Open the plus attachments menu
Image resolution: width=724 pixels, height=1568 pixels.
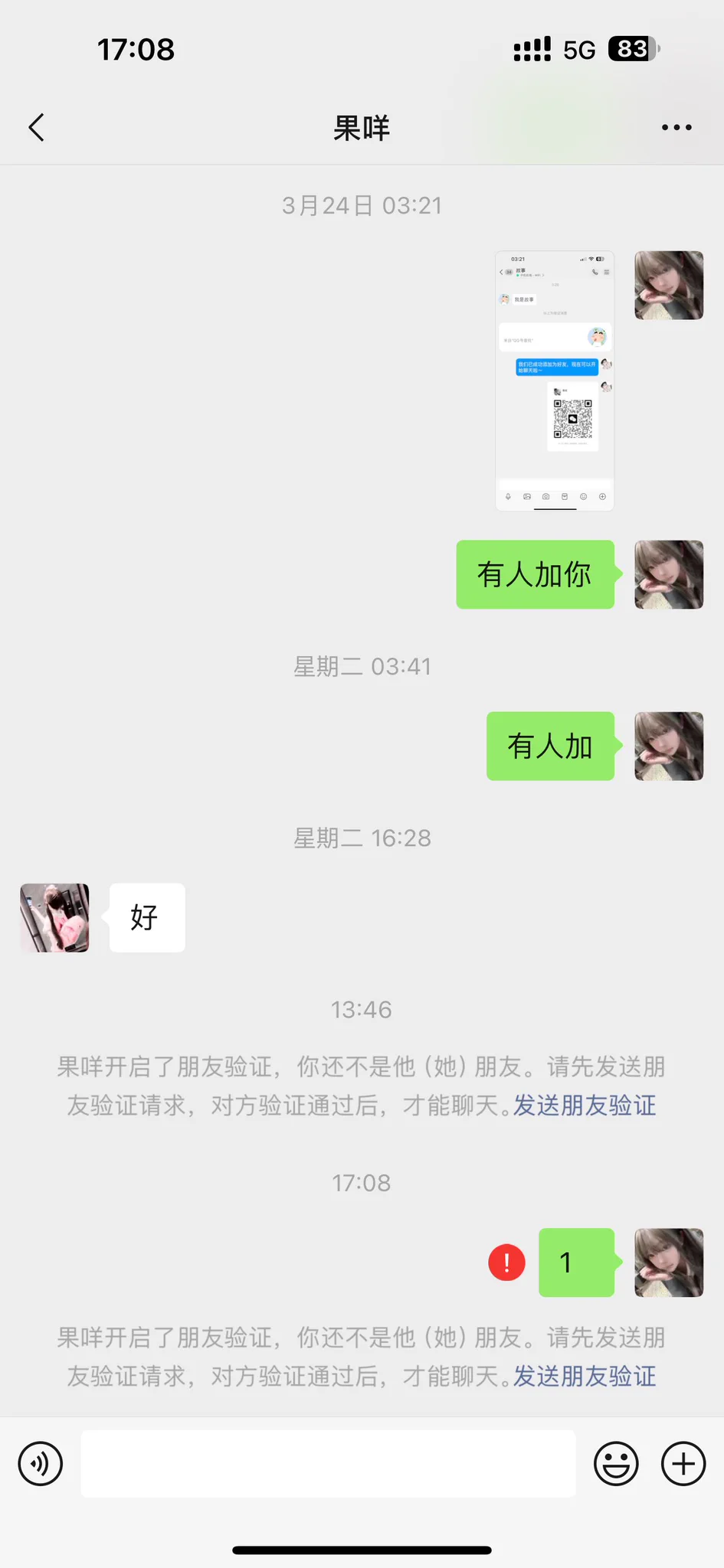[x=683, y=1464]
